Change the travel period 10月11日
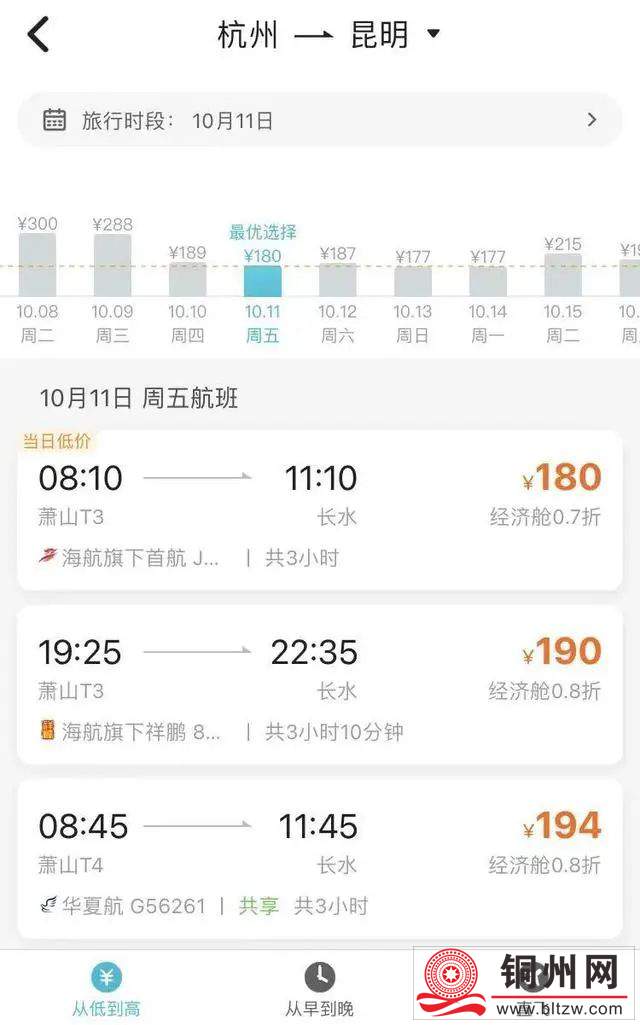The height and width of the screenshot is (1025, 640). pos(320,121)
